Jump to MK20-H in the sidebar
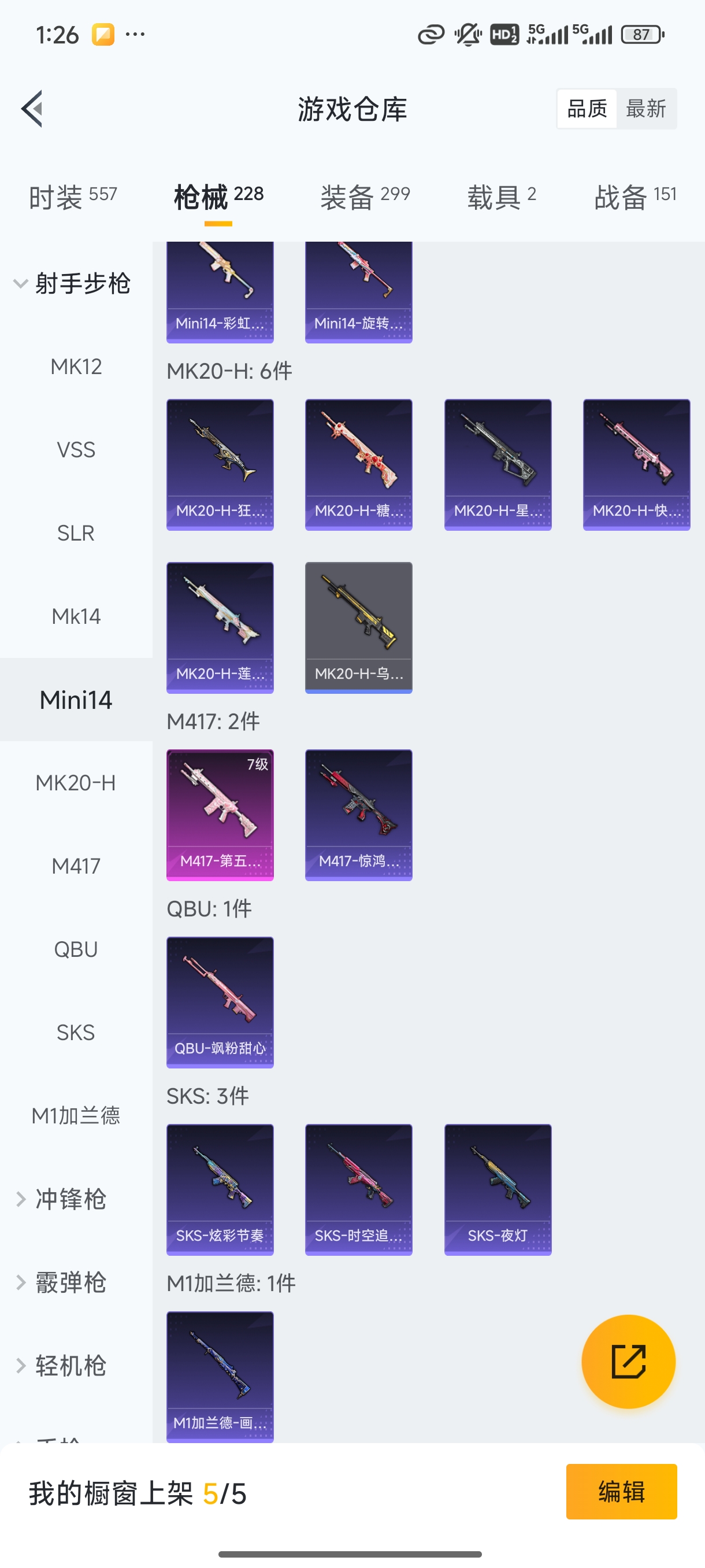 tap(76, 783)
